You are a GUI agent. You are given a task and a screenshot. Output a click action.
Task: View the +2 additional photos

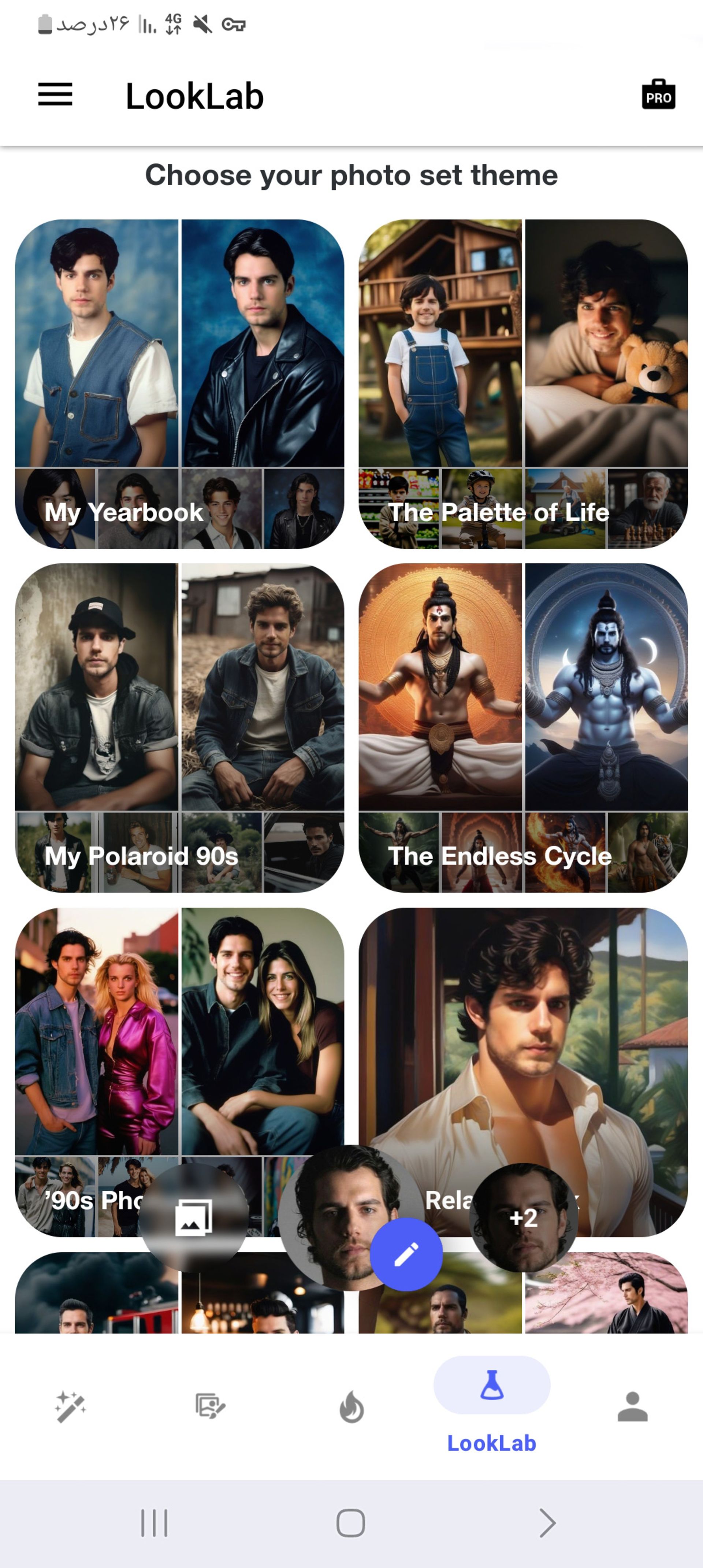tap(524, 1217)
